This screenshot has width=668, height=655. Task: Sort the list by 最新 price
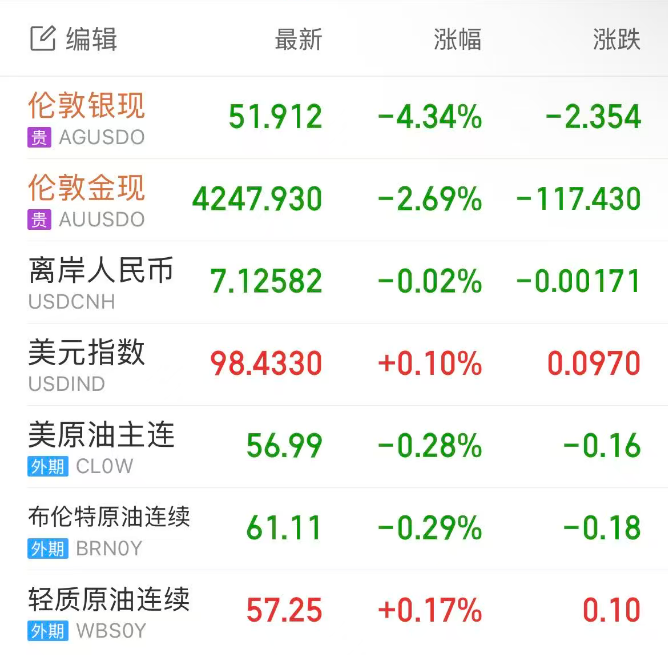[298, 39]
